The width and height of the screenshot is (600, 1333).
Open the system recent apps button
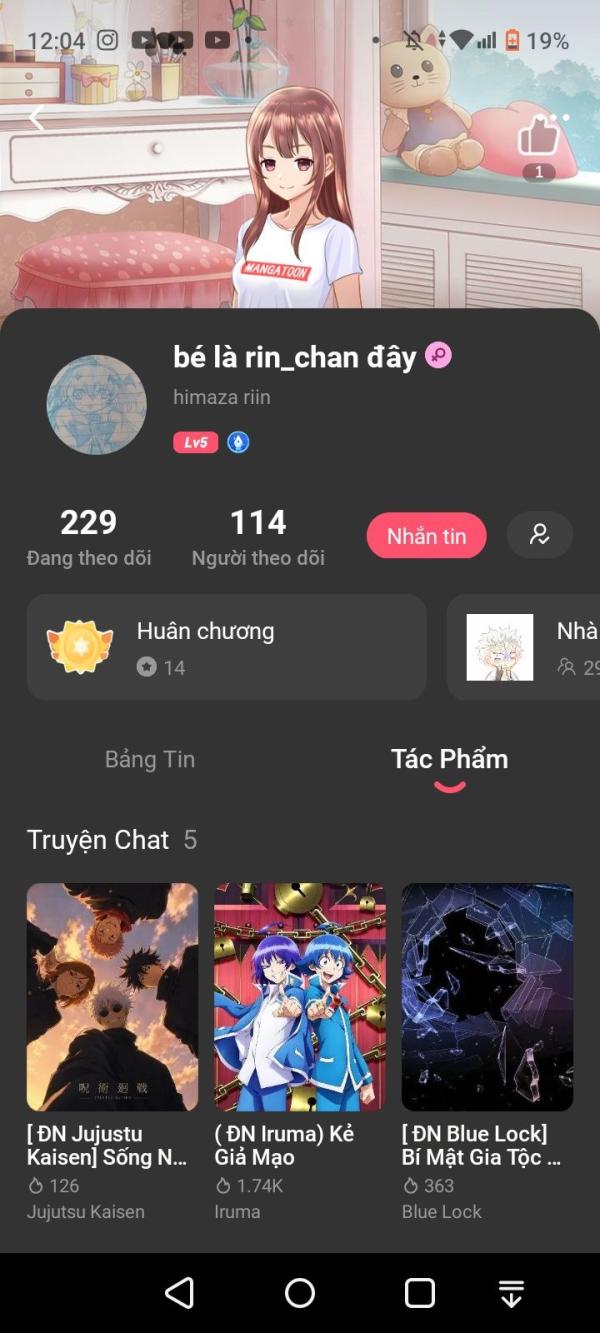(420, 1293)
